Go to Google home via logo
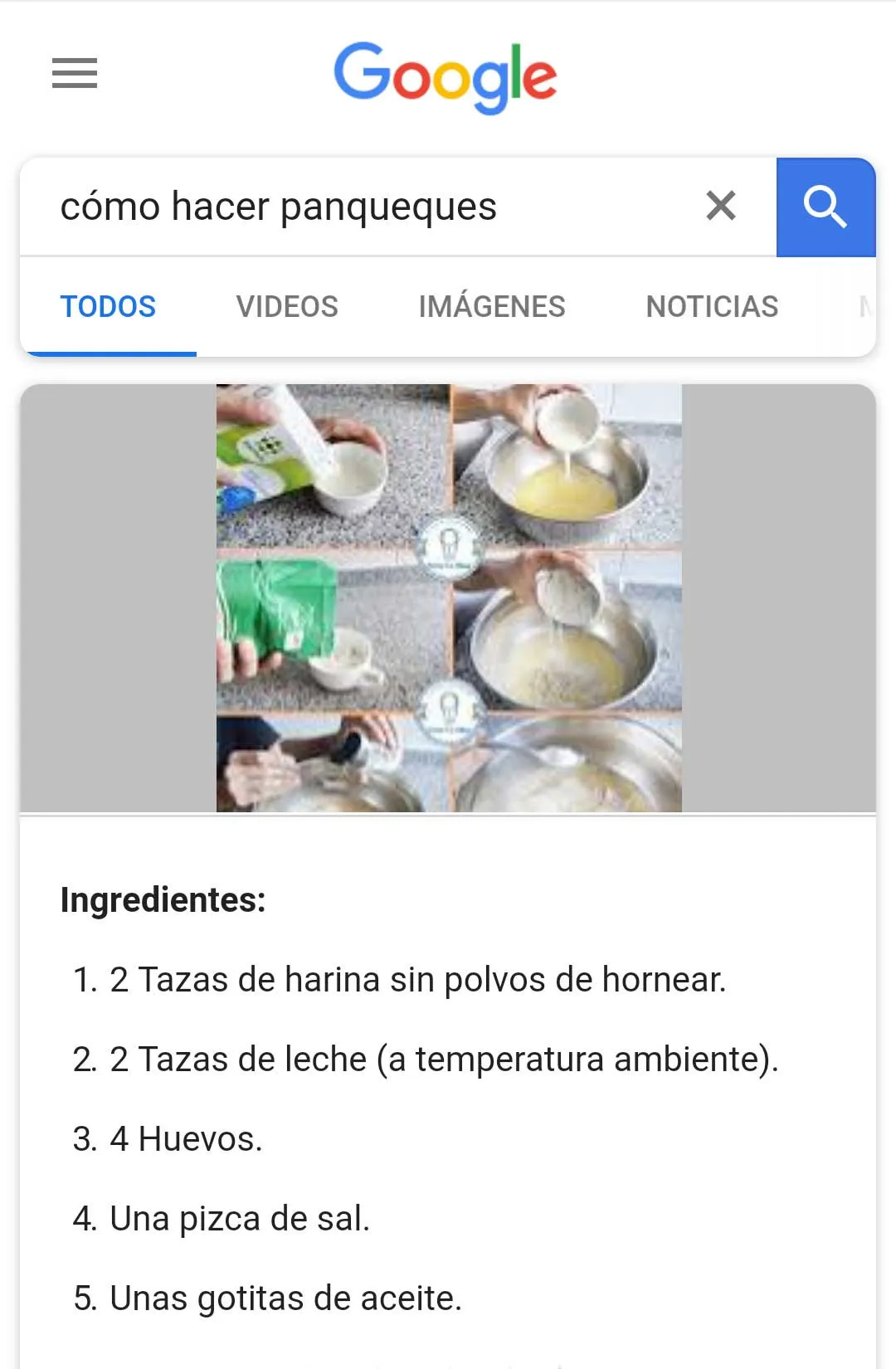Screen dimensions: 896x1369 (446, 76)
